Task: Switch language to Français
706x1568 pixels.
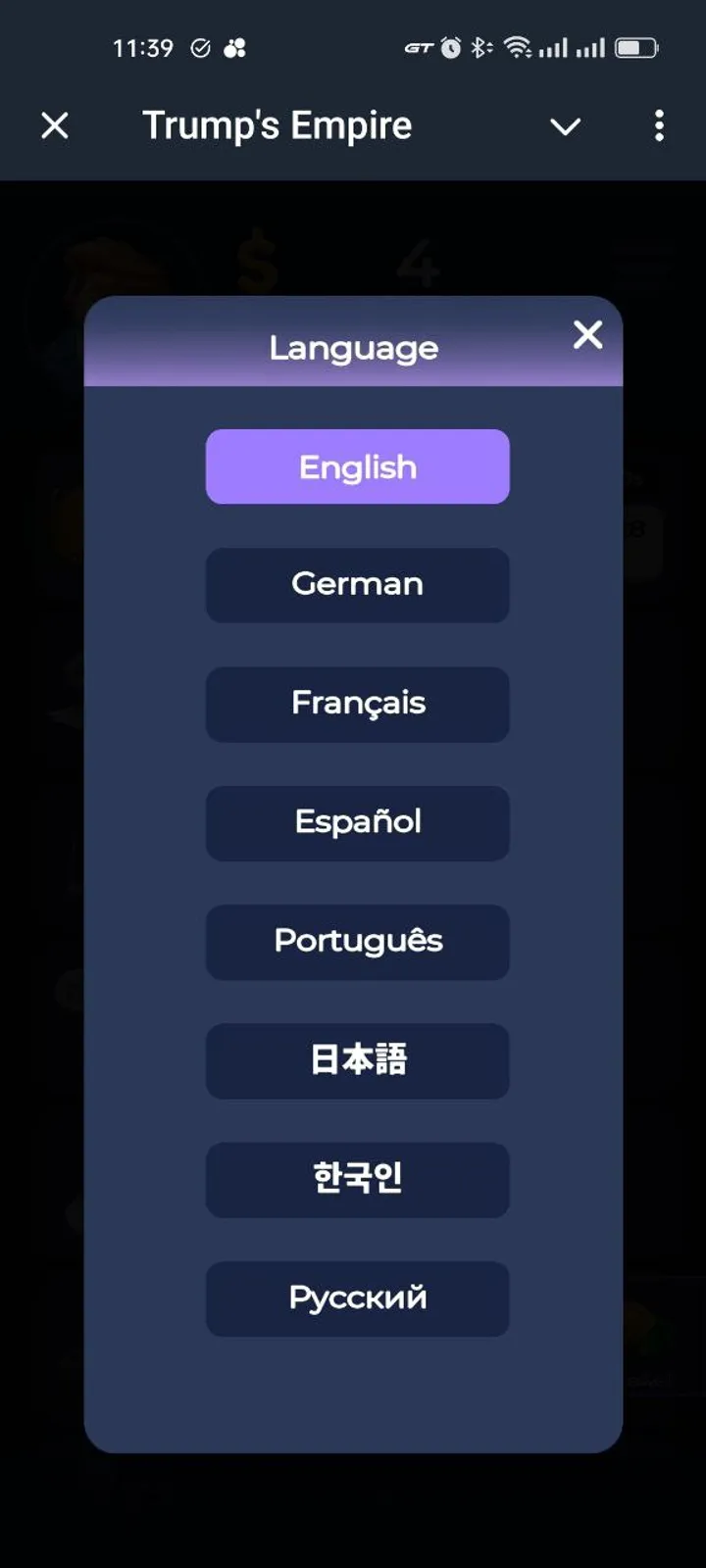Action: pyautogui.click(x=357, y=704)
